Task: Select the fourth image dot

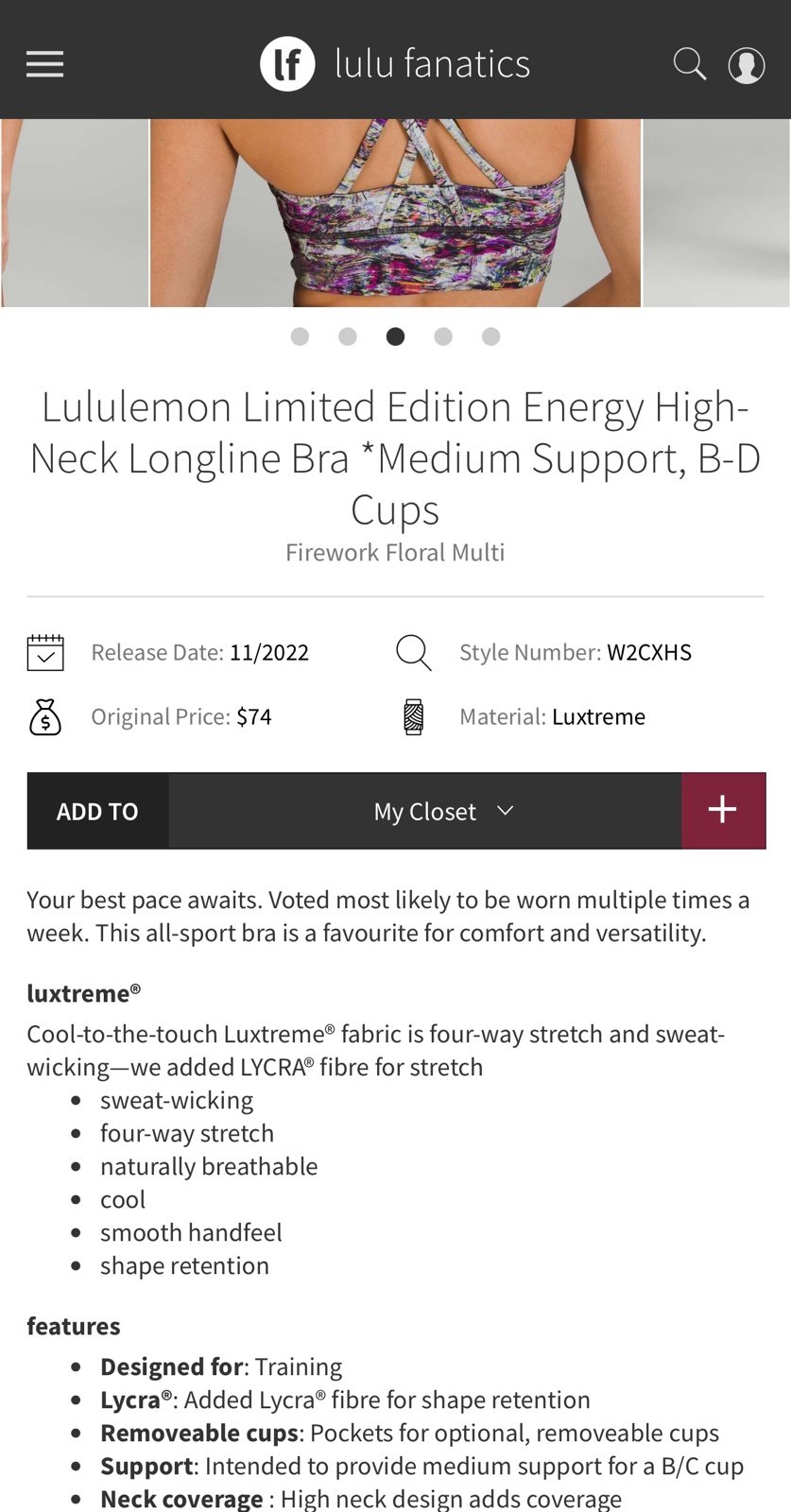Action: [443, 336]
